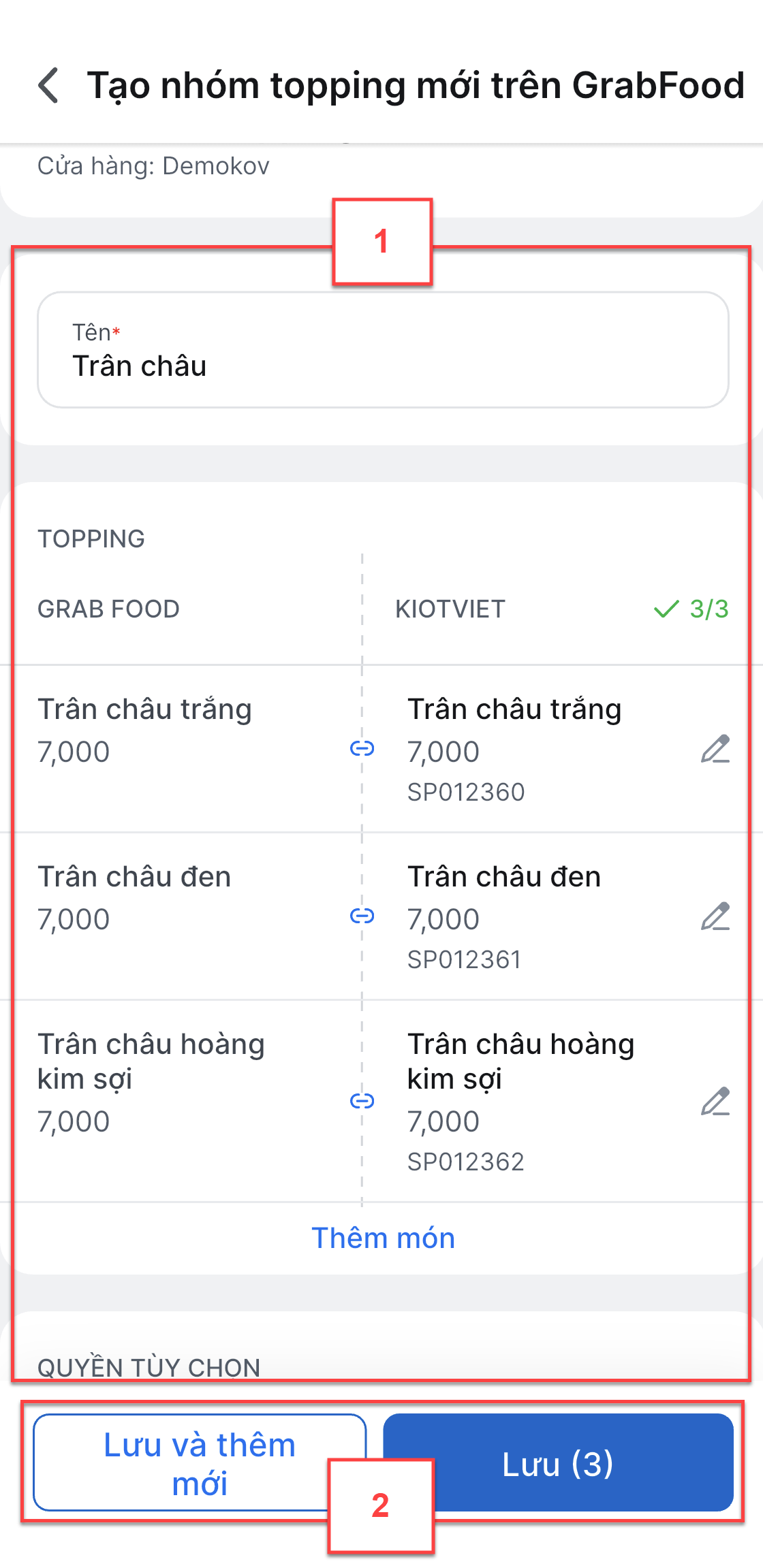This screenshot has width=763, height=1568.
Task: Tap link icon for Trân châu hoàng kim sợi
Action: click(362, 1101)
